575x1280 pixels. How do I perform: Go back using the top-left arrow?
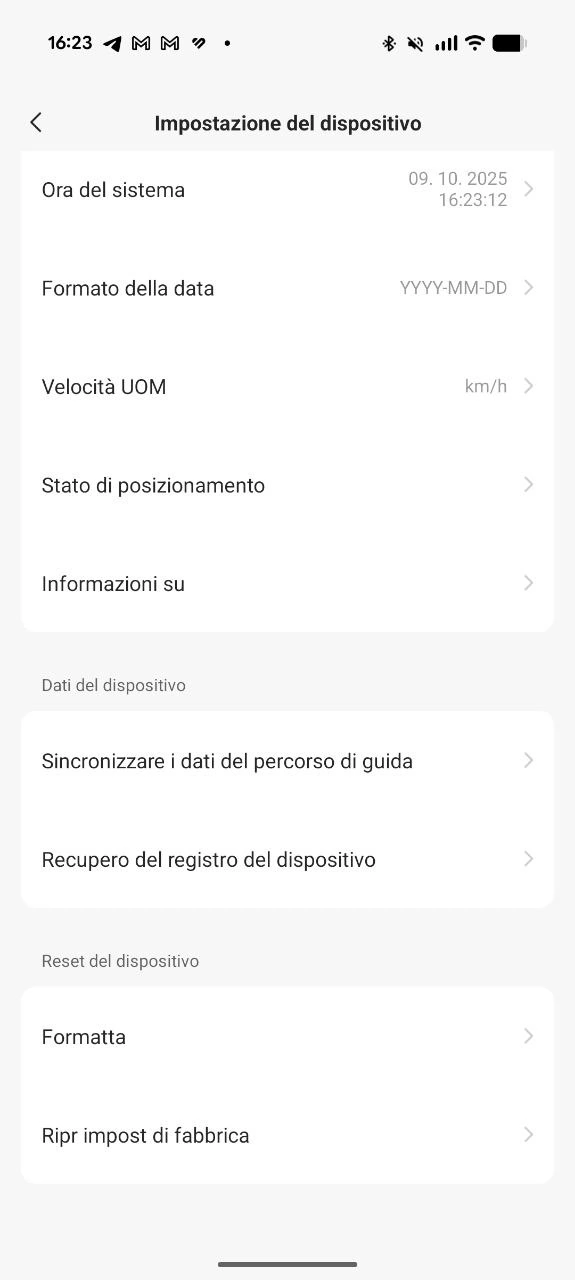click(x=36, y=122)
